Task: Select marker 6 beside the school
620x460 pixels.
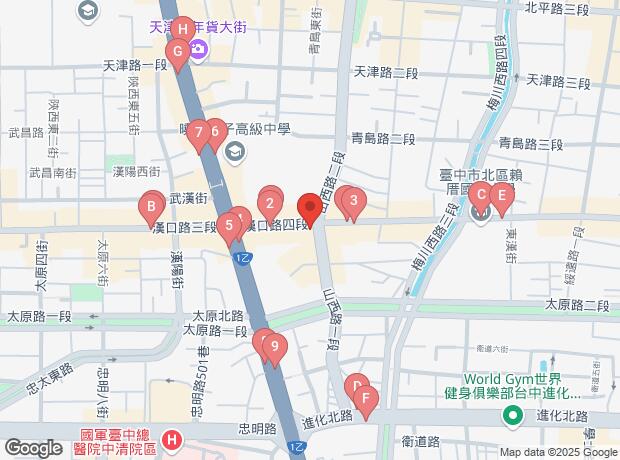Action: (x=213, y=133)
